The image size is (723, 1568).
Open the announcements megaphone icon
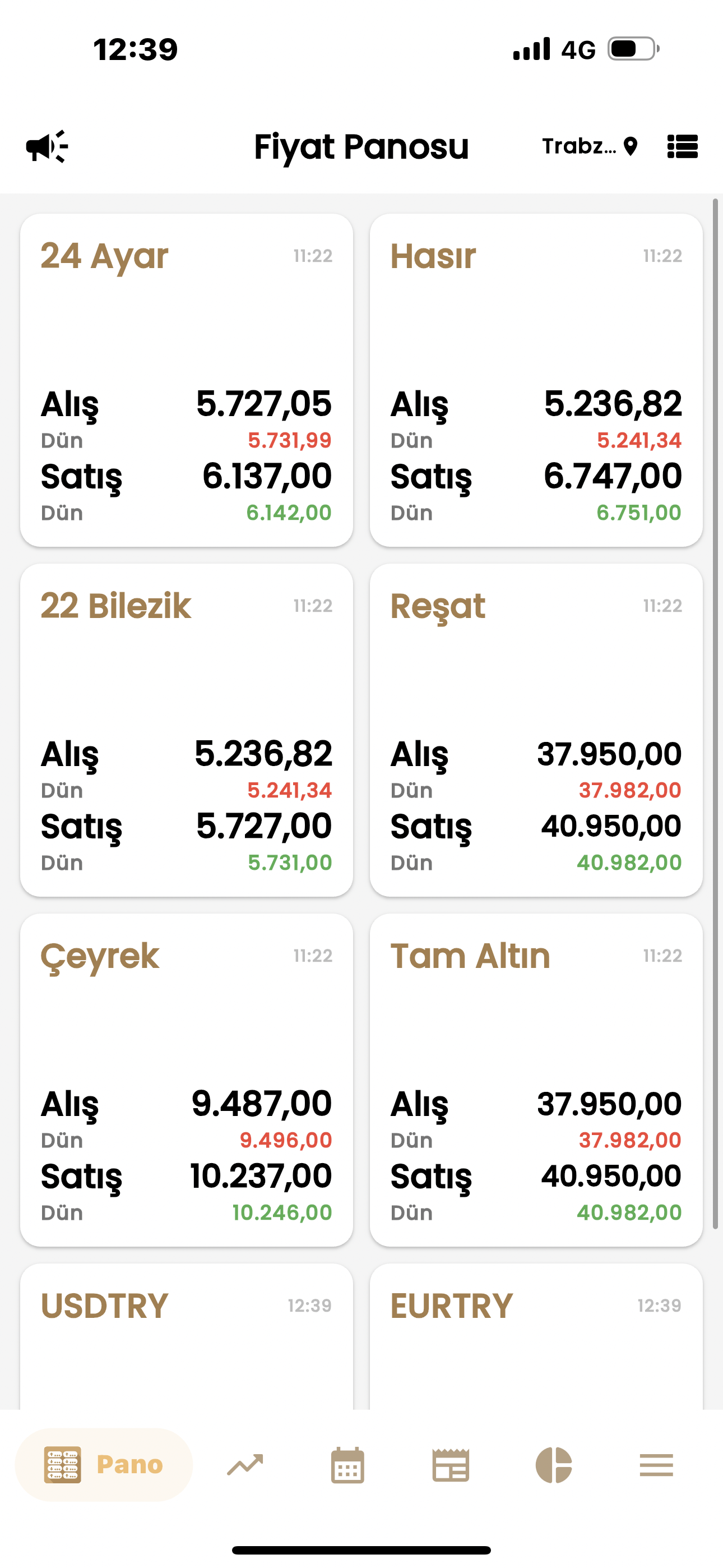coord(47,147)
